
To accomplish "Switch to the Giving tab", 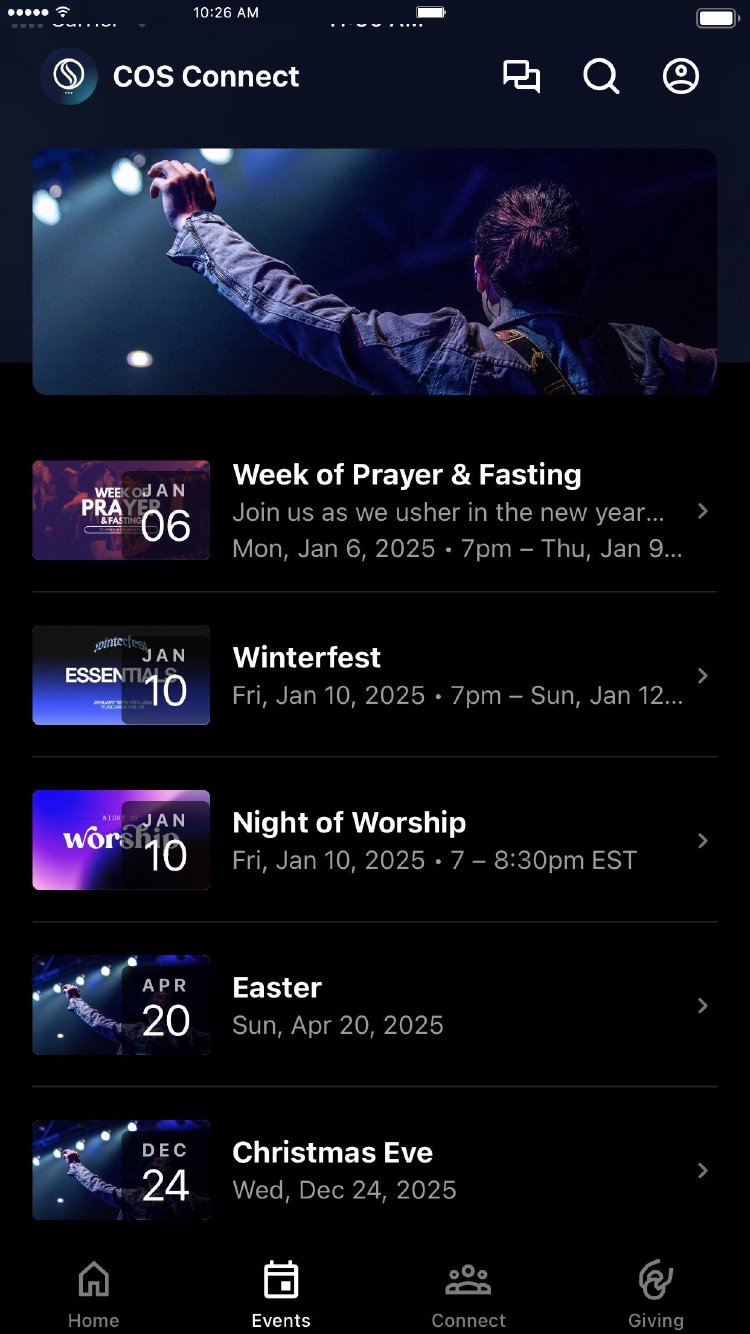I will [x=656, y=1294].
